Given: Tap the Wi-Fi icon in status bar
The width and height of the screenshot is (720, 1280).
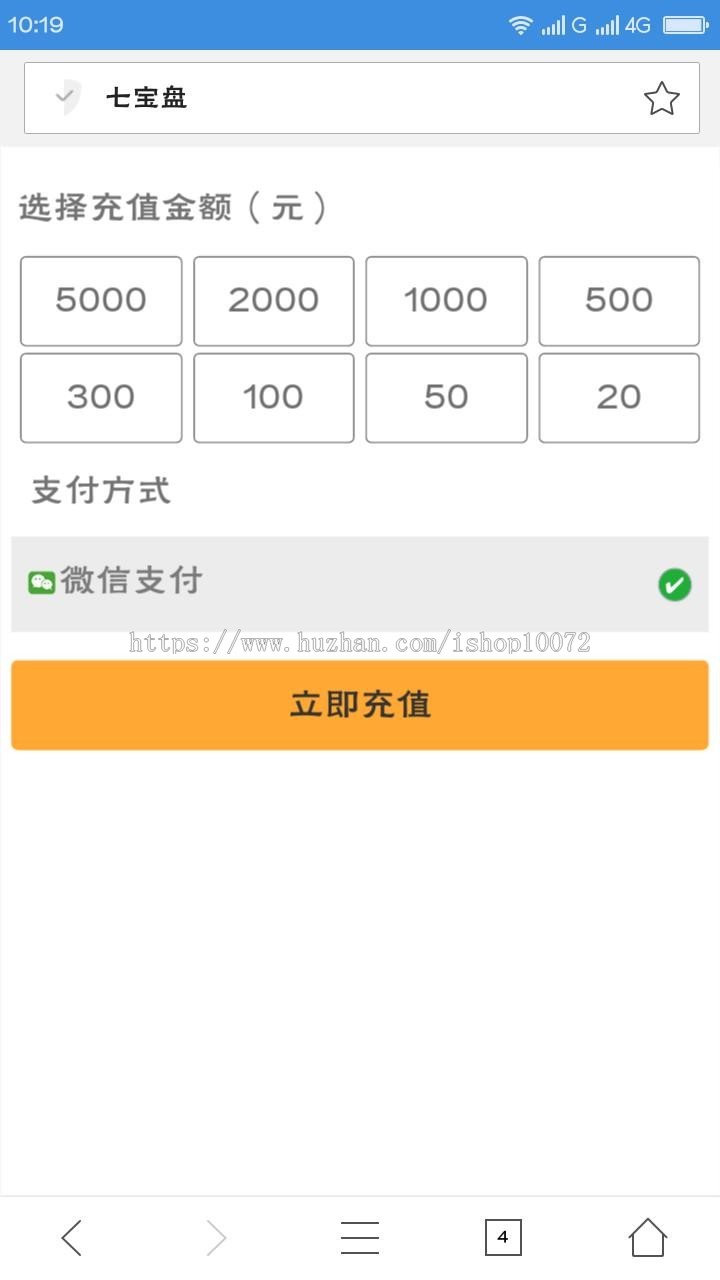Looking at the screenshot, I should point(520,24).
